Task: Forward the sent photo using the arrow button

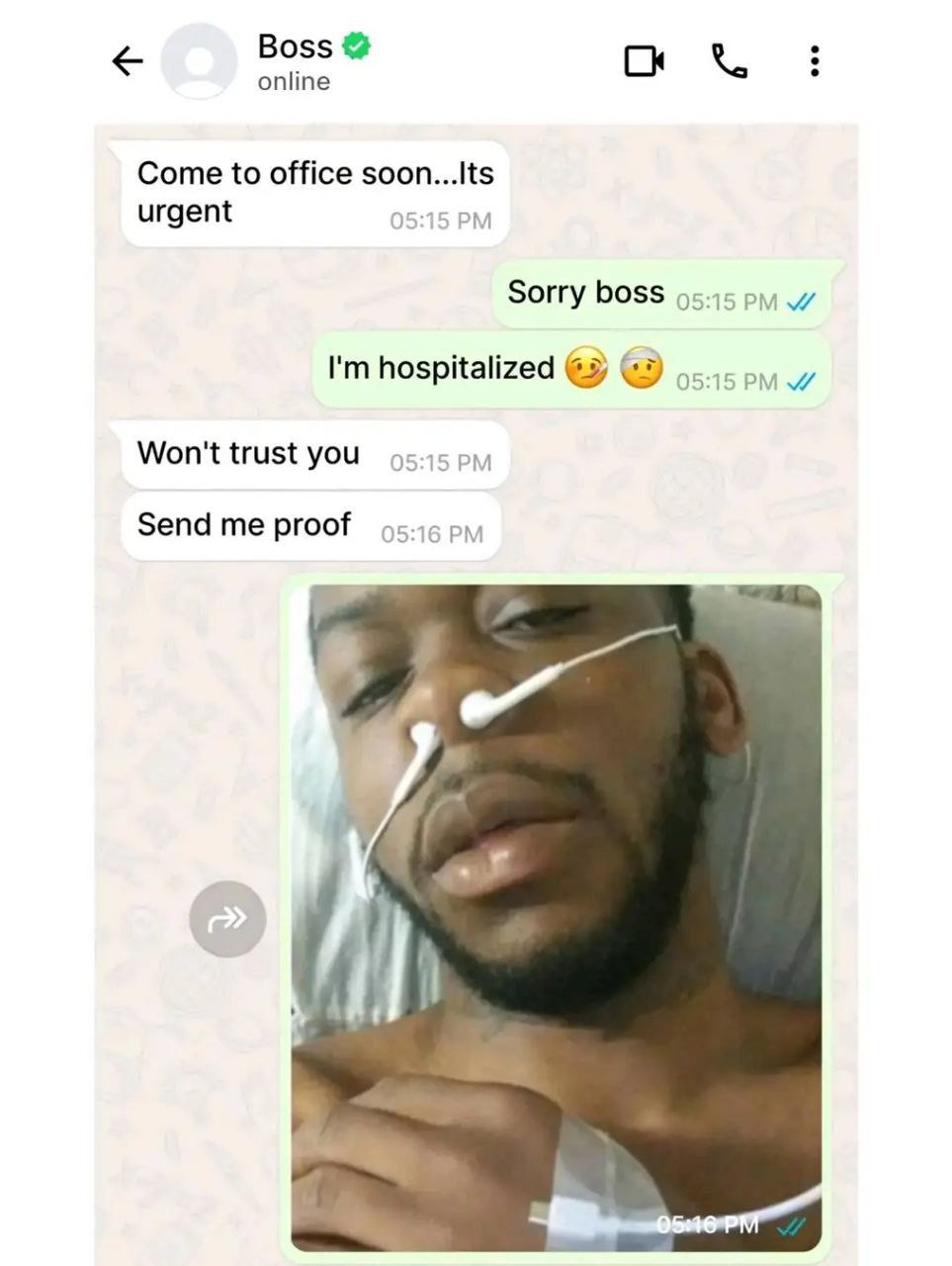Action: (227, 919)
